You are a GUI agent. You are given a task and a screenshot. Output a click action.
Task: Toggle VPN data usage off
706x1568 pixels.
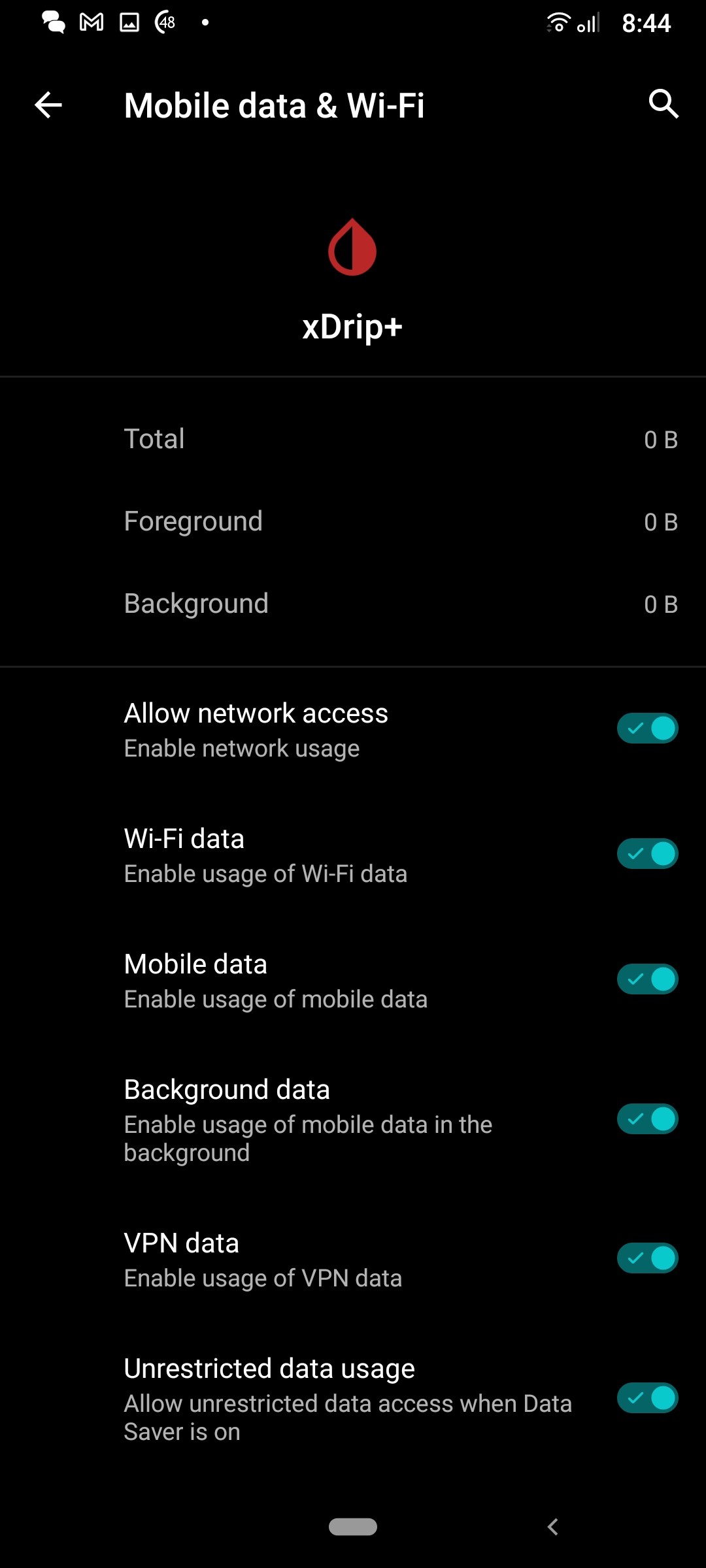[x=647, y=1258]
